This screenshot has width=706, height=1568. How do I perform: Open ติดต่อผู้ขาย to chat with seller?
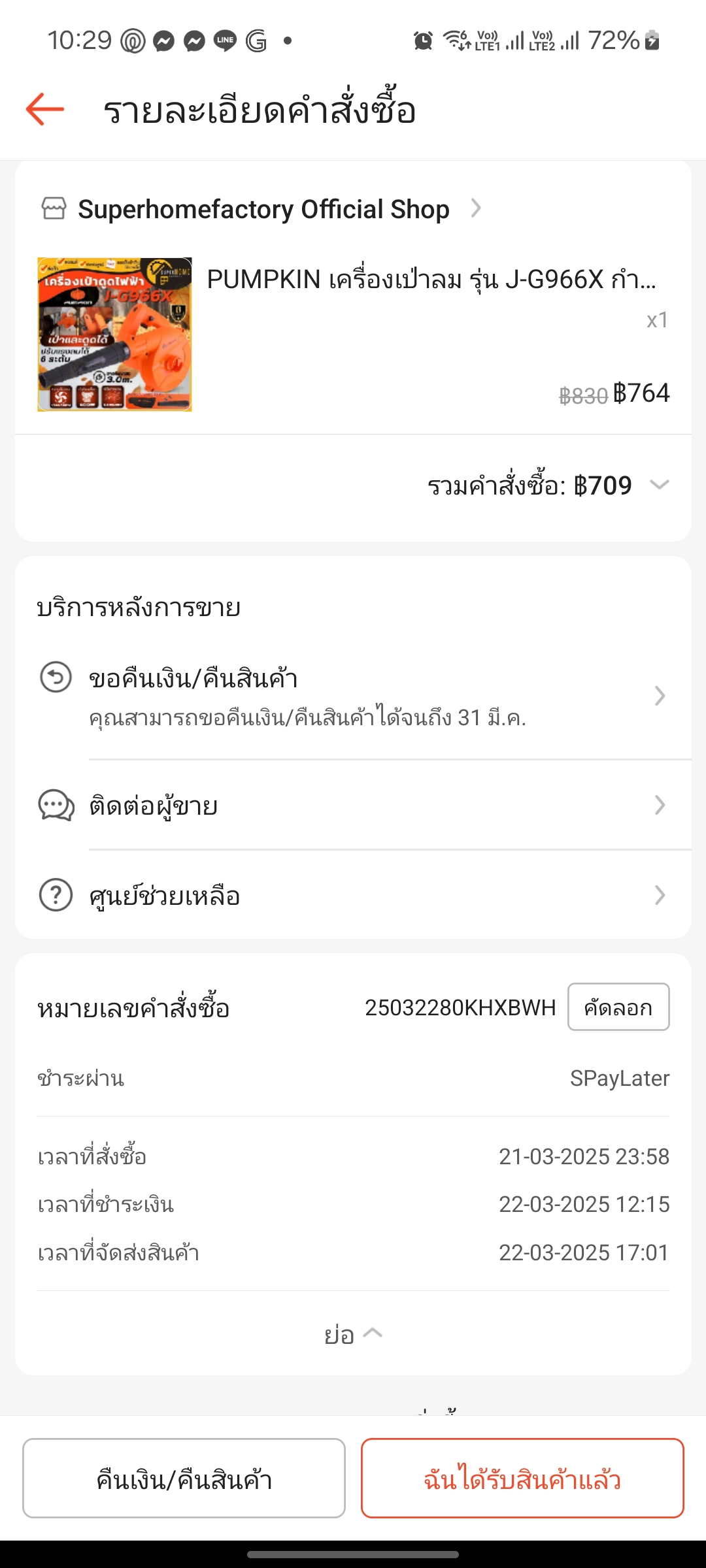(x=353, y=806)
